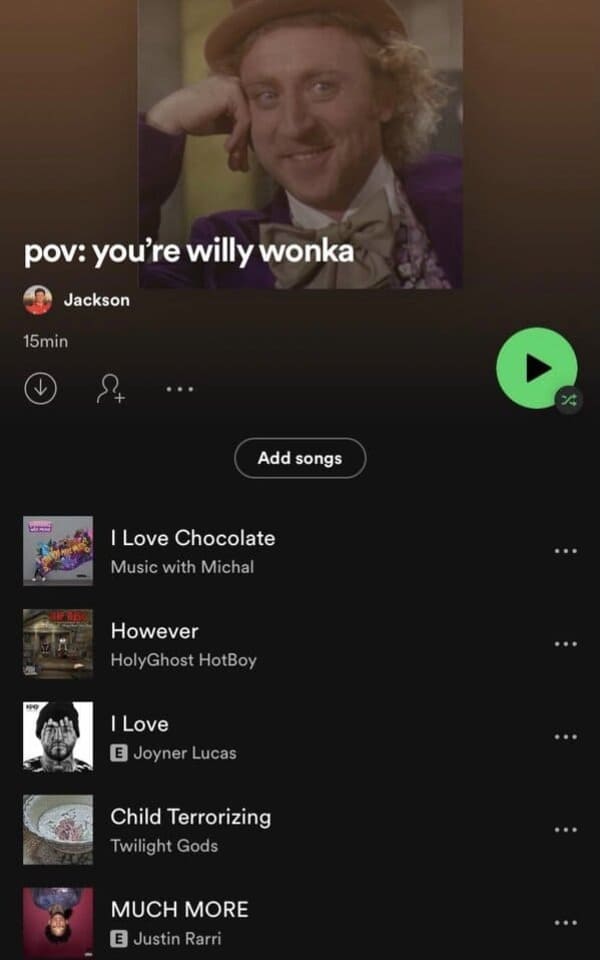Tap the Add songs button
This screenshot has height=960, width=600.
pos(300,458)
